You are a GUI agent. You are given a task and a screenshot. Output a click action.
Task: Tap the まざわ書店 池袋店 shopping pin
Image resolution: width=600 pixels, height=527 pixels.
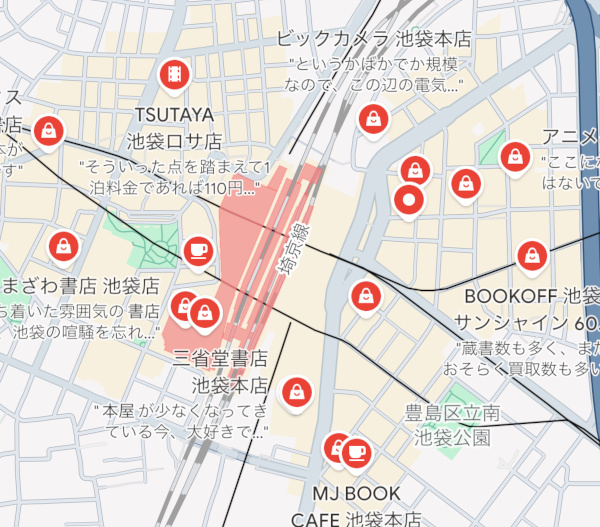63,245
